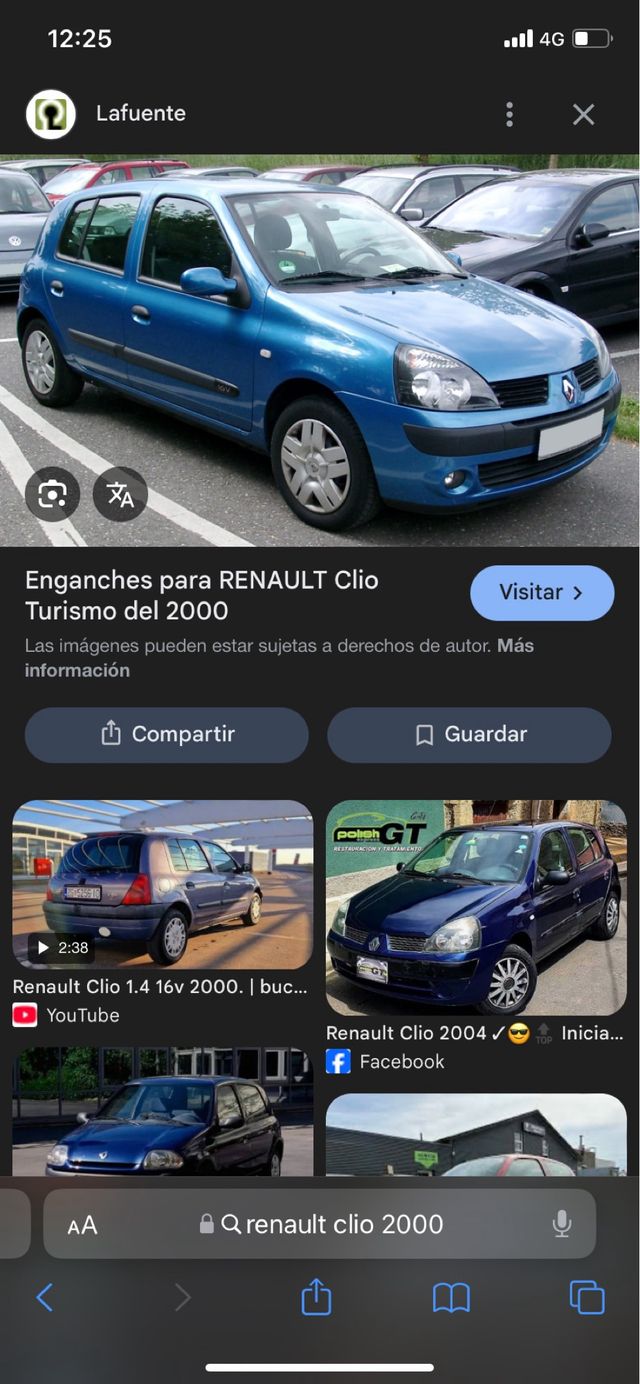Open the three-dot overflow menu
The image size is (640, 1384).
point(509,114)
